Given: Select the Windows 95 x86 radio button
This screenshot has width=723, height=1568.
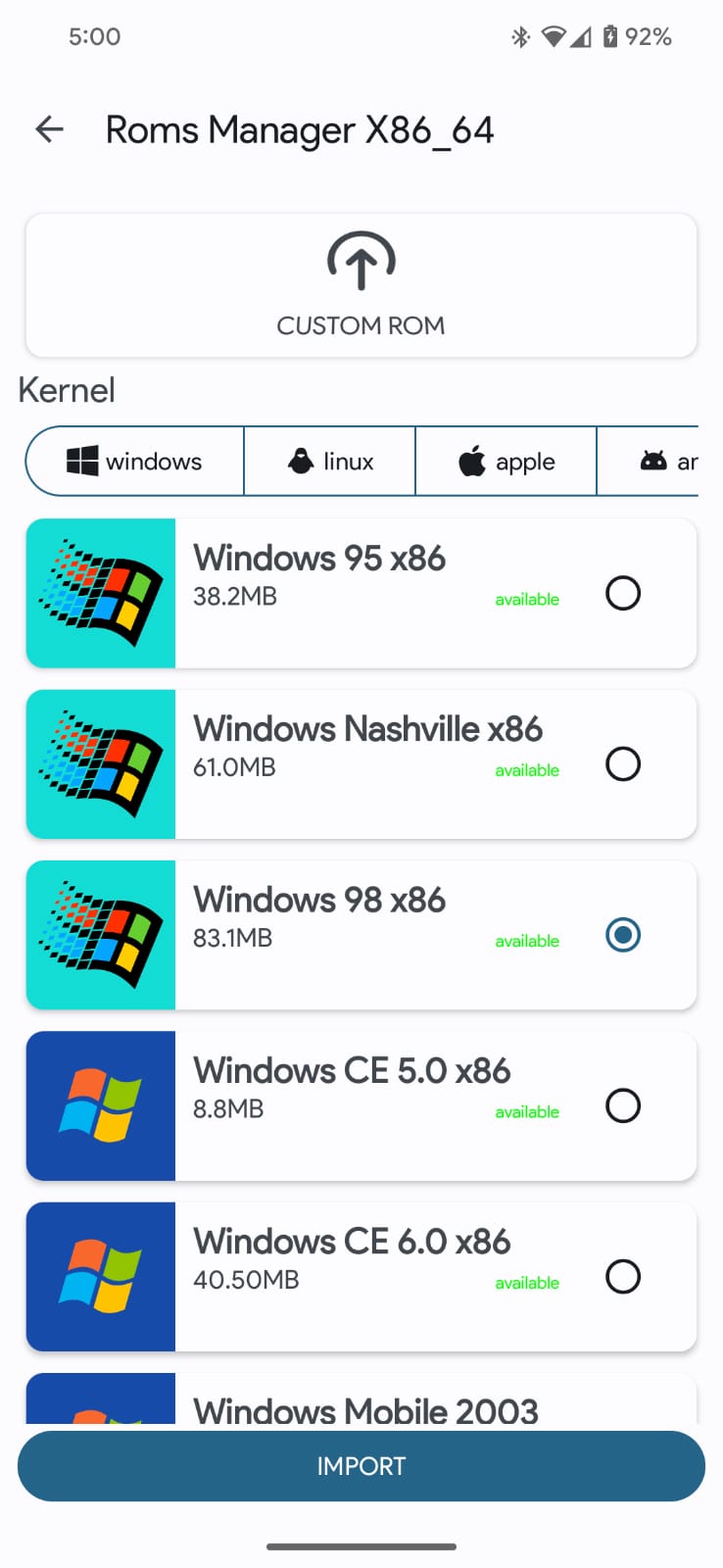Looking at the screenshot, I should pos(623,593).
